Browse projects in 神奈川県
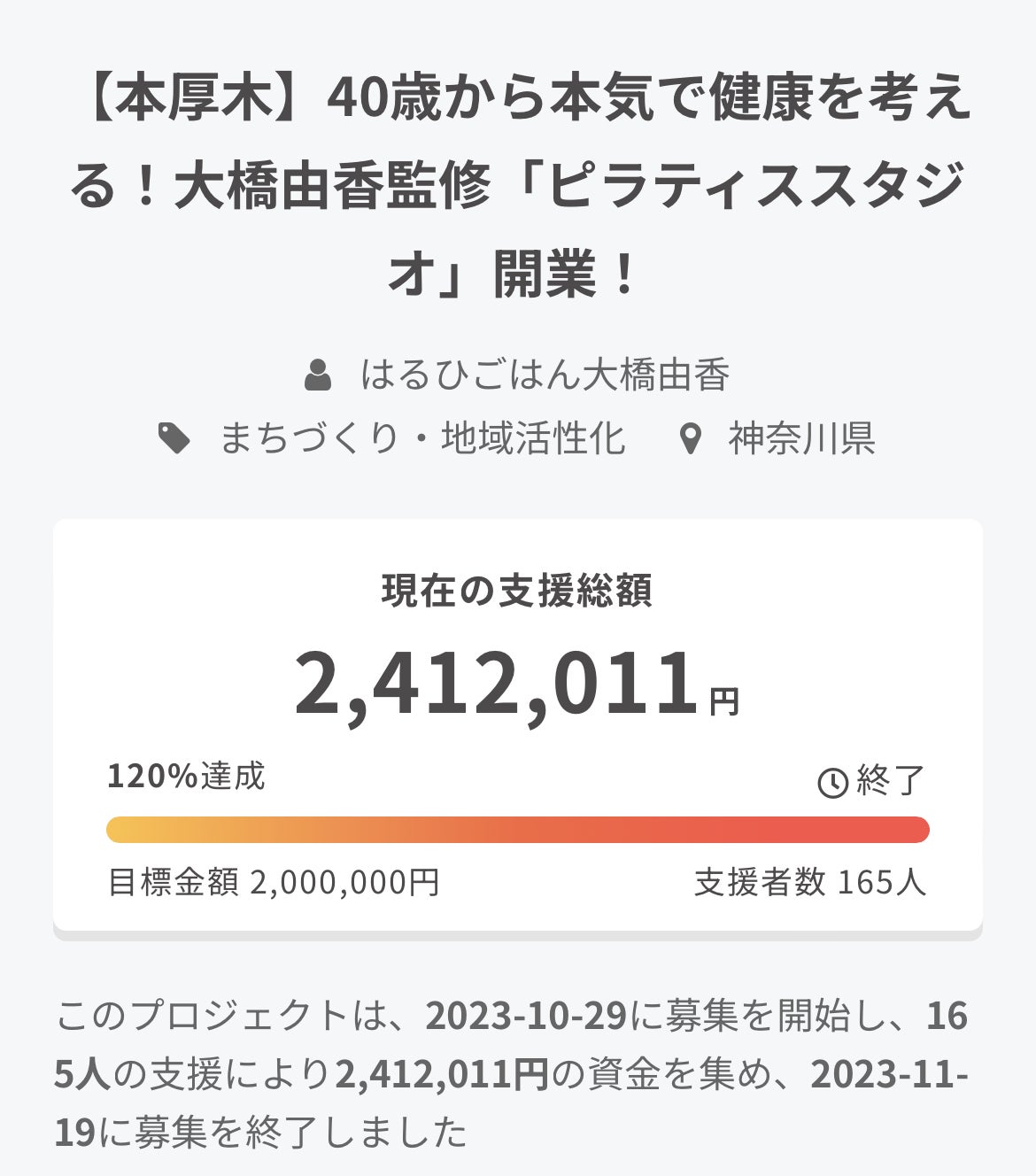The image size is (1036, 1176). pos(801,438)
